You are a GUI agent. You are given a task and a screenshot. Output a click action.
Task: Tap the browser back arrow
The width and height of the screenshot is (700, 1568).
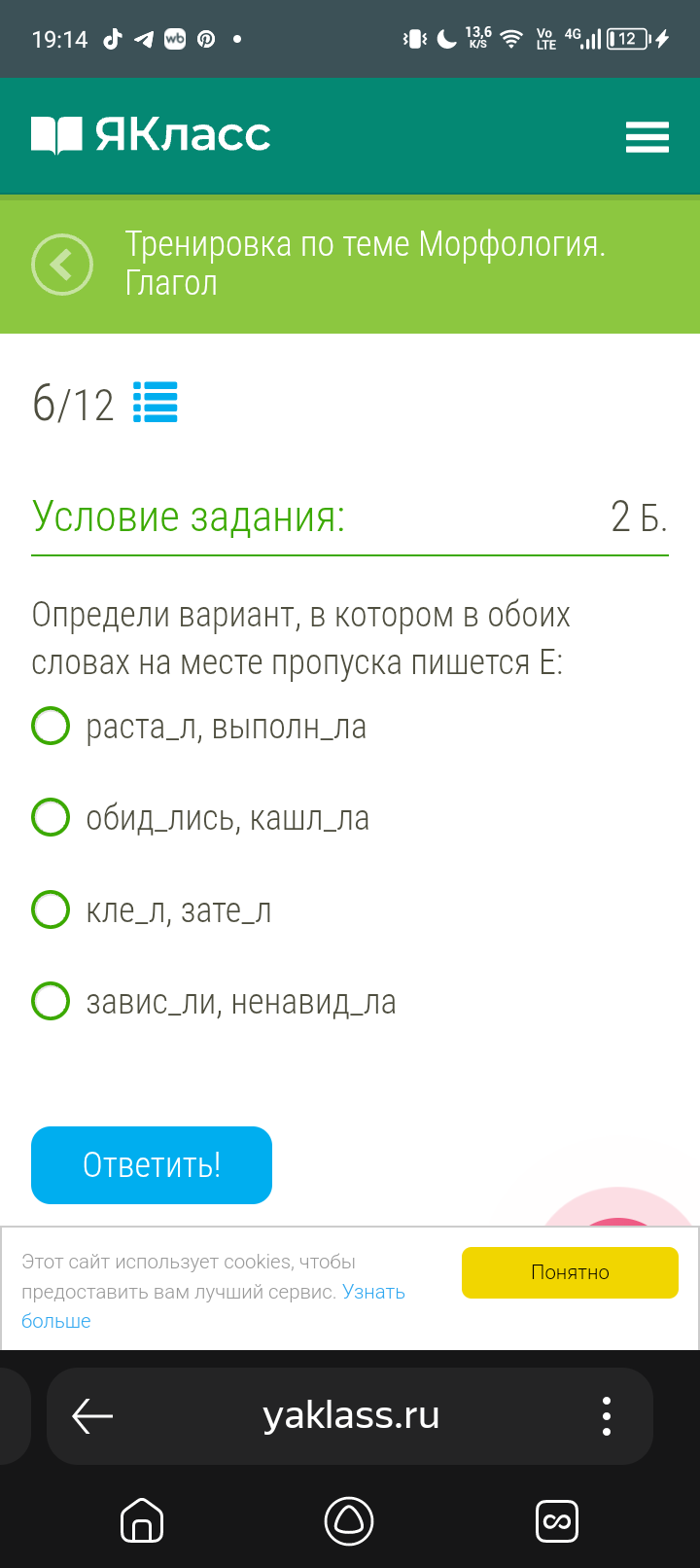click(x=93, y=1416)
